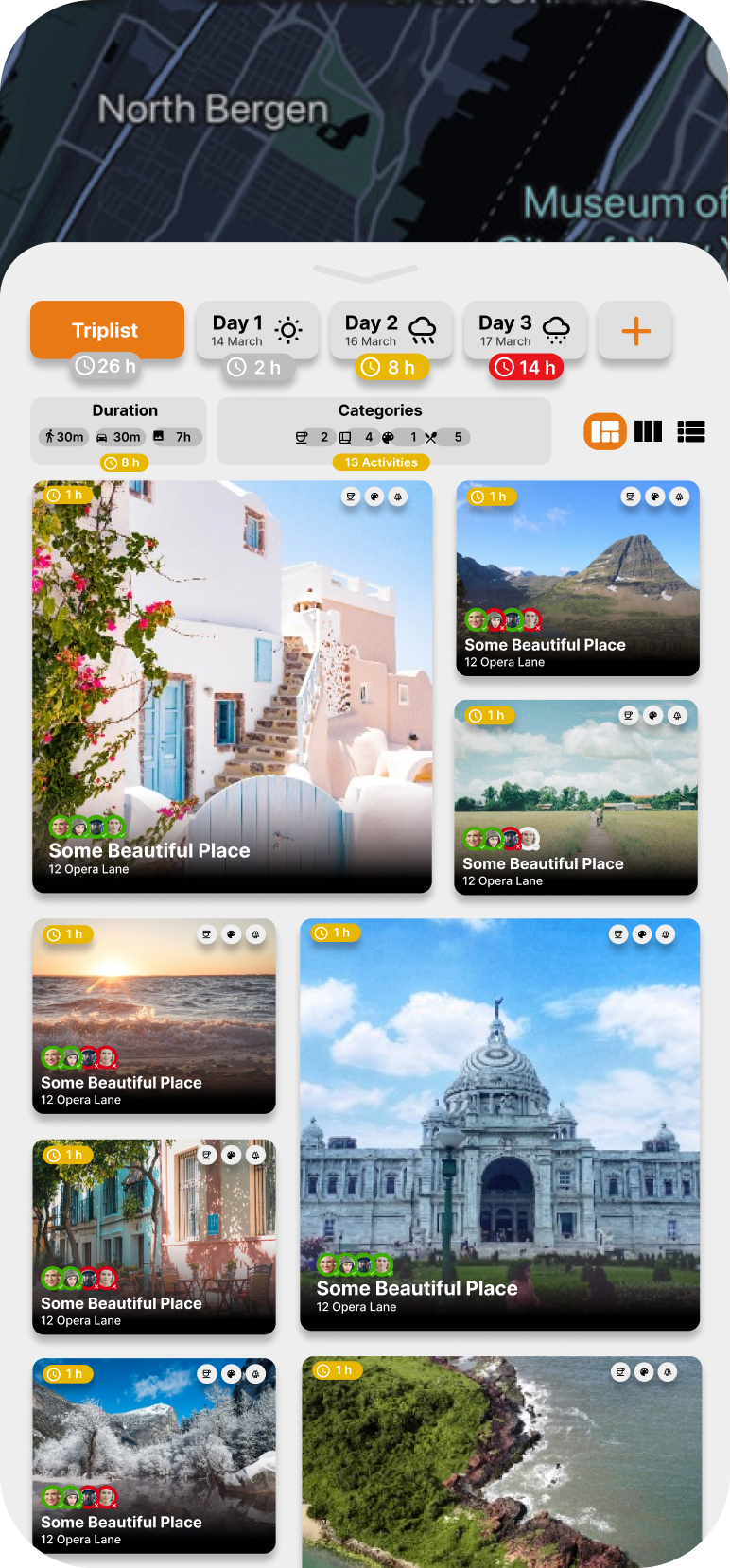Viewport: 730px width, 1568px height.
Task: Open the place card with the white stairway houses
Action: (232, 687)
